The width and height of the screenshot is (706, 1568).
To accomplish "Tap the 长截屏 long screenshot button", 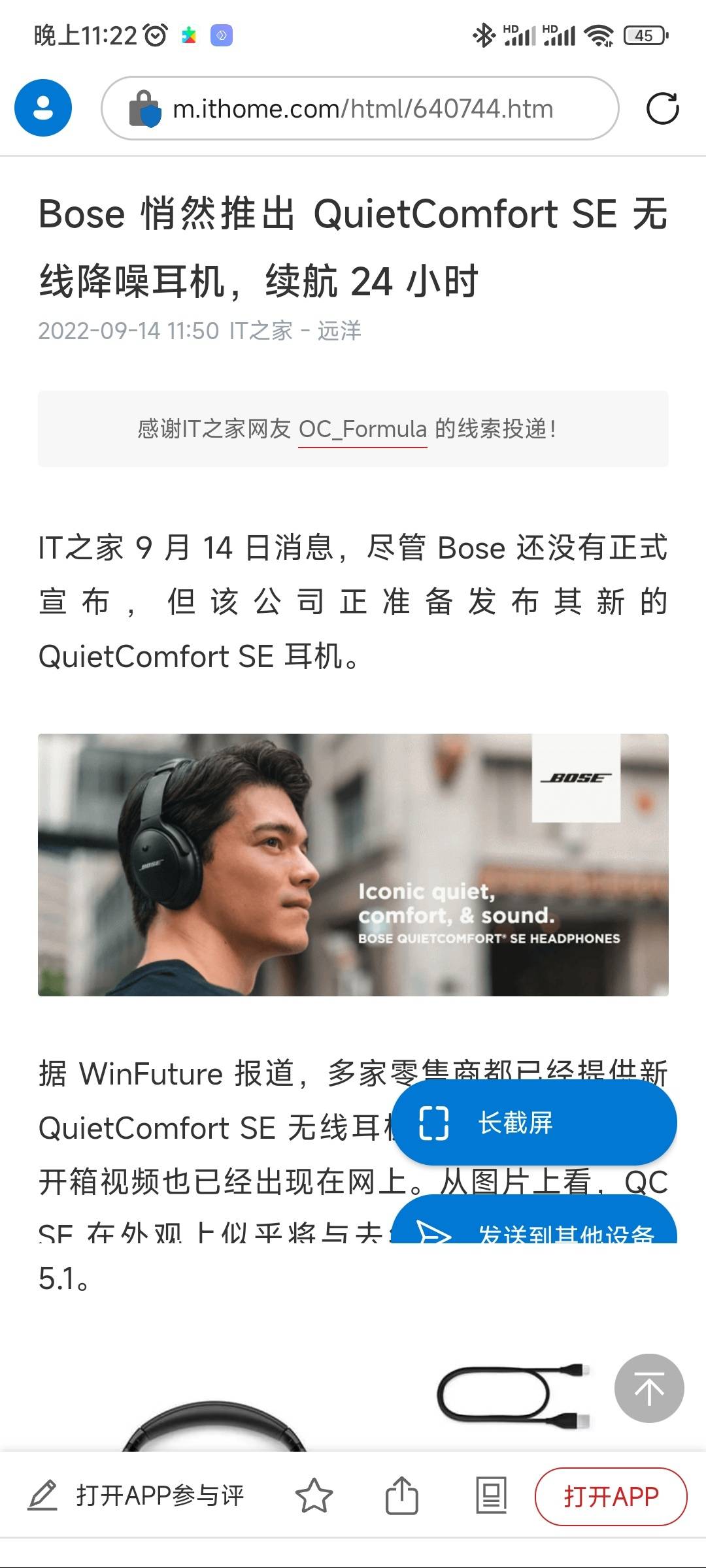I will point(534,1122).
